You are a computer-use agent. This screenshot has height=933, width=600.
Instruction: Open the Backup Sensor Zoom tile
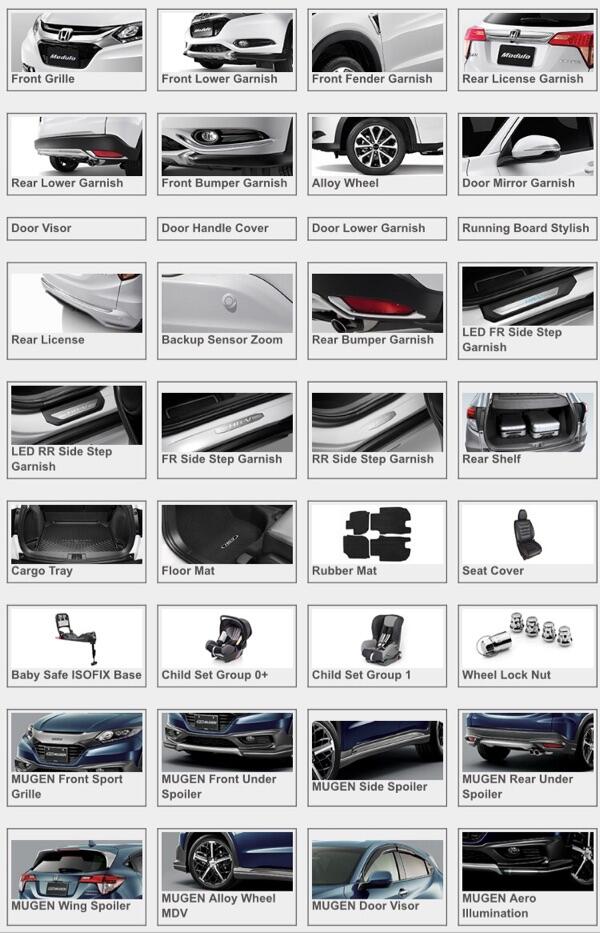226,310
